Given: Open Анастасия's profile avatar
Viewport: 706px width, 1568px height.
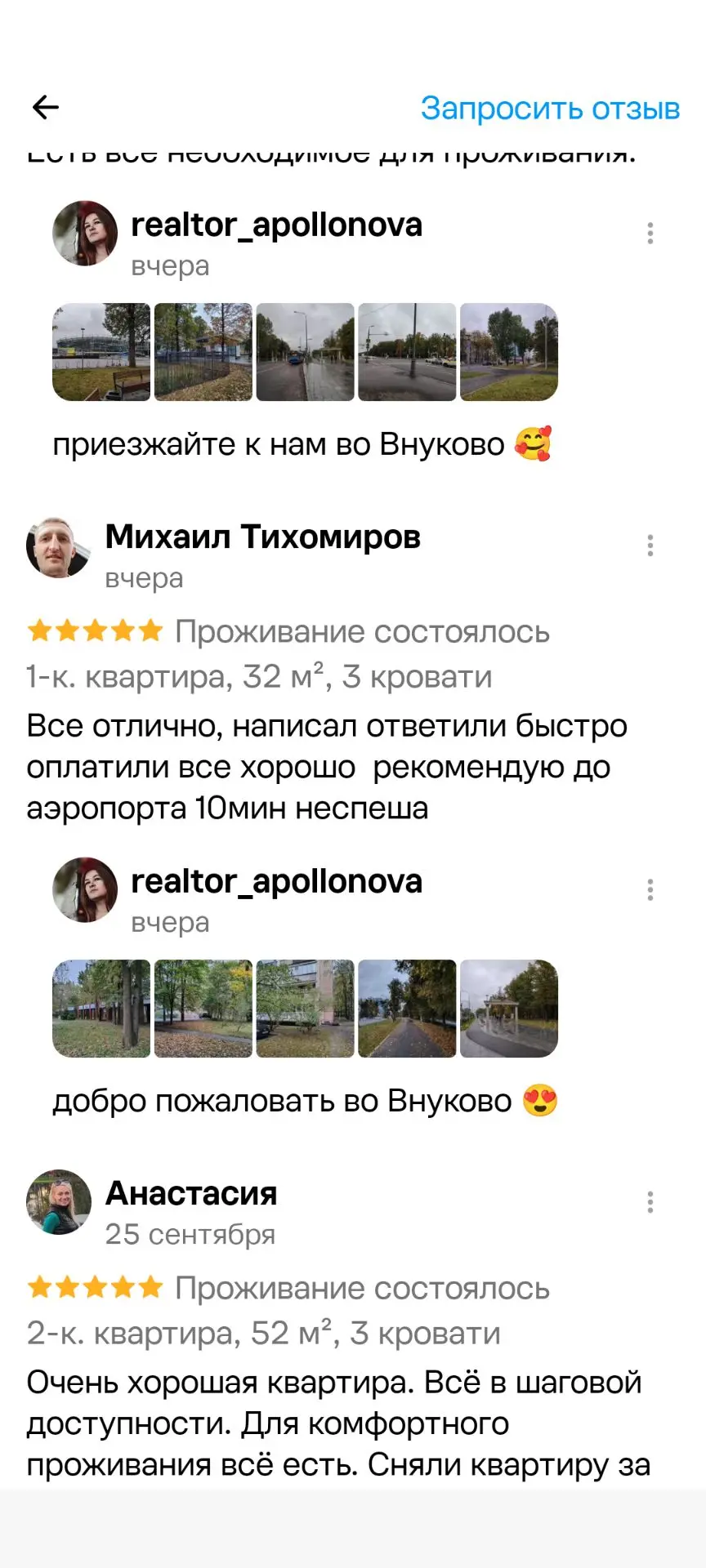Looking at the screenshot, I should tap(59, 1202).
